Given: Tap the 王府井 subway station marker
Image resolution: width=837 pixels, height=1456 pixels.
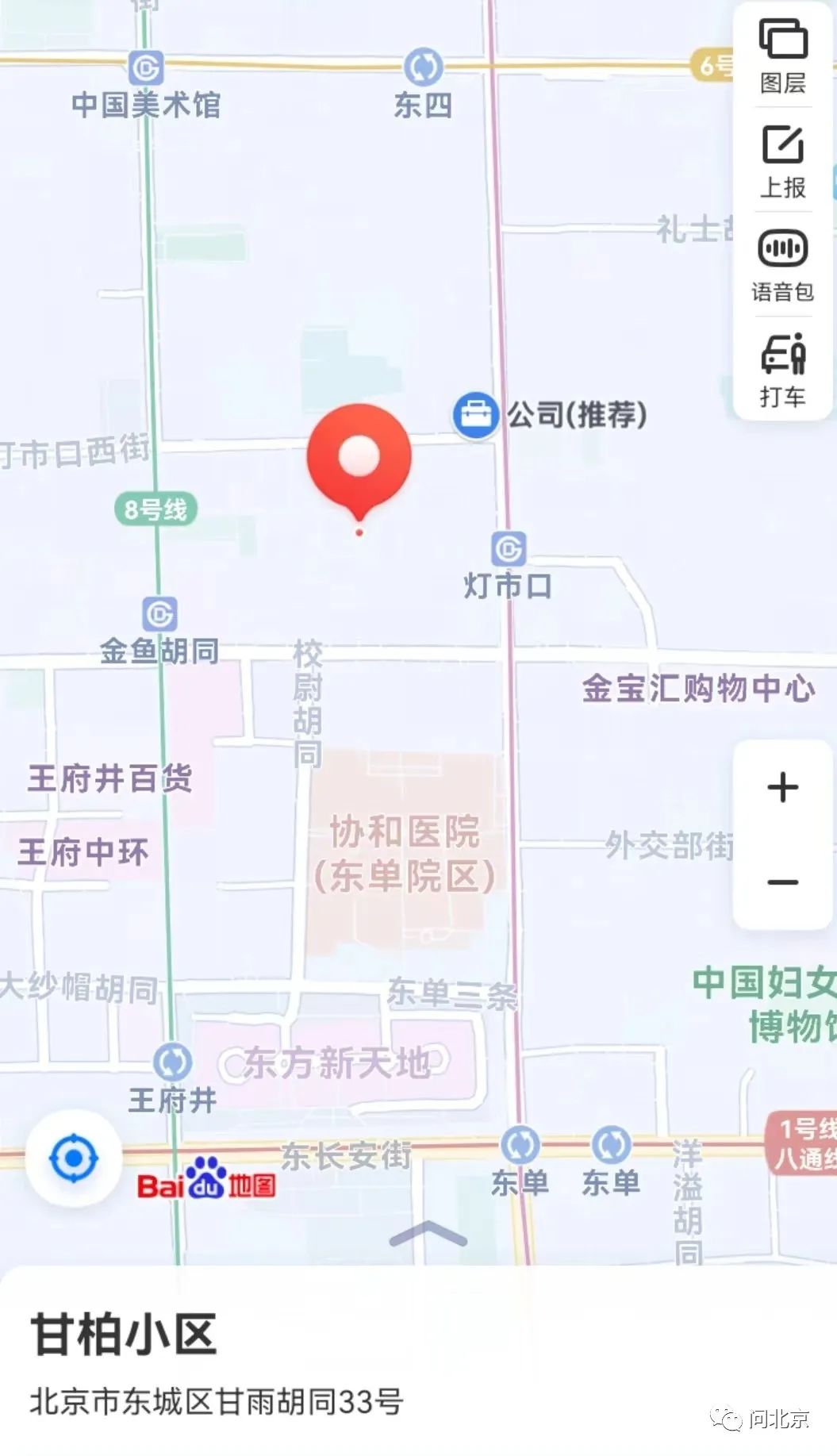Looking at the screenshot, I should tap(172, 1063).
